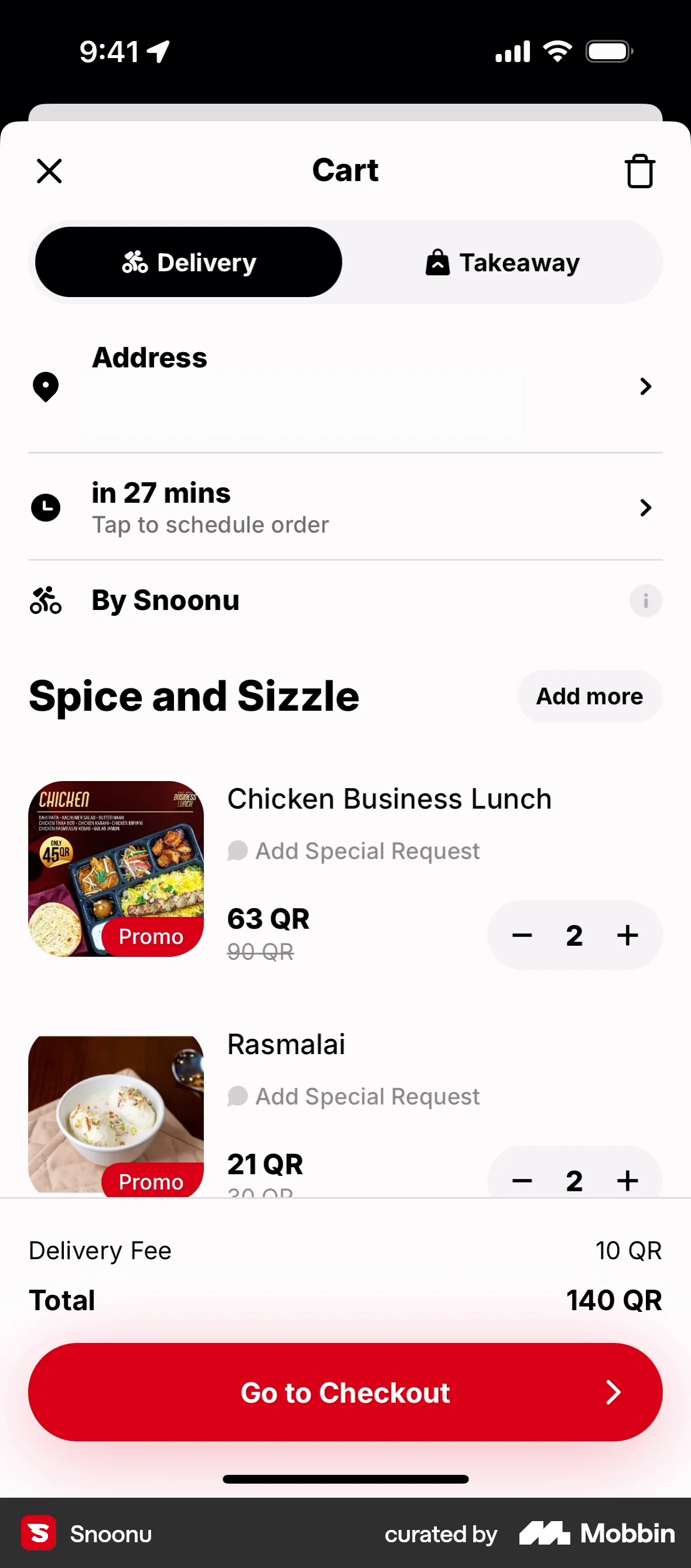This screenshot has width=691, height=1568.
Task: Open scheduling via the 27 mins chevron
Action: tap(645, 507)
